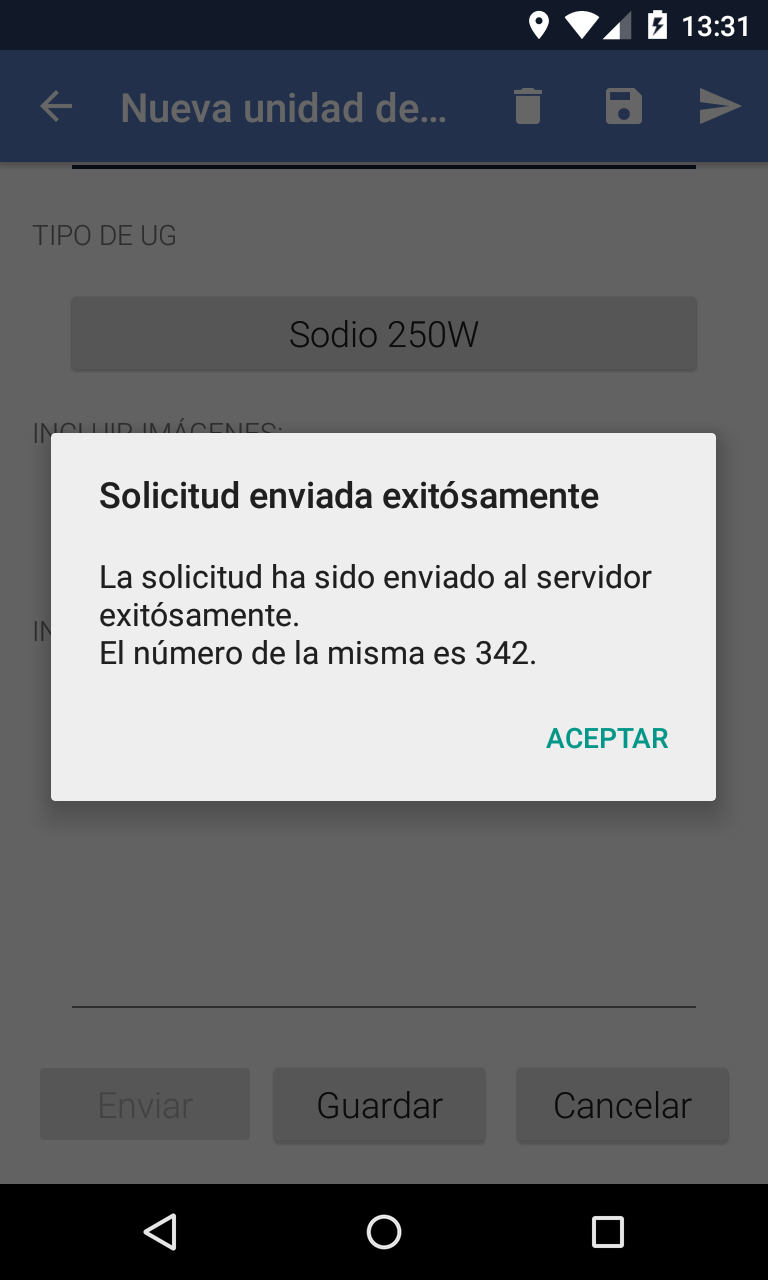
Task: Tap the trash delete icon
Action: pos(528,106)
